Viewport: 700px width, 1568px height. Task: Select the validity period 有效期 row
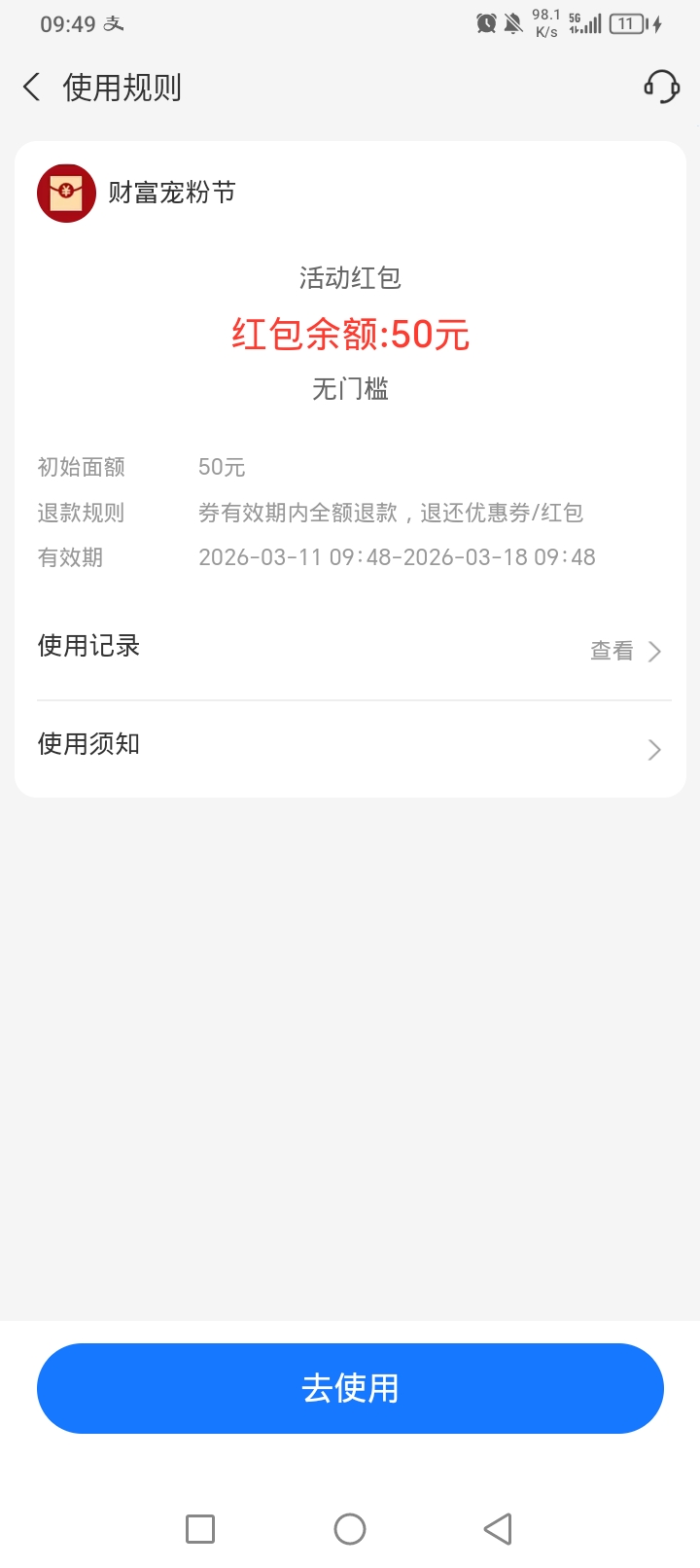350,557
